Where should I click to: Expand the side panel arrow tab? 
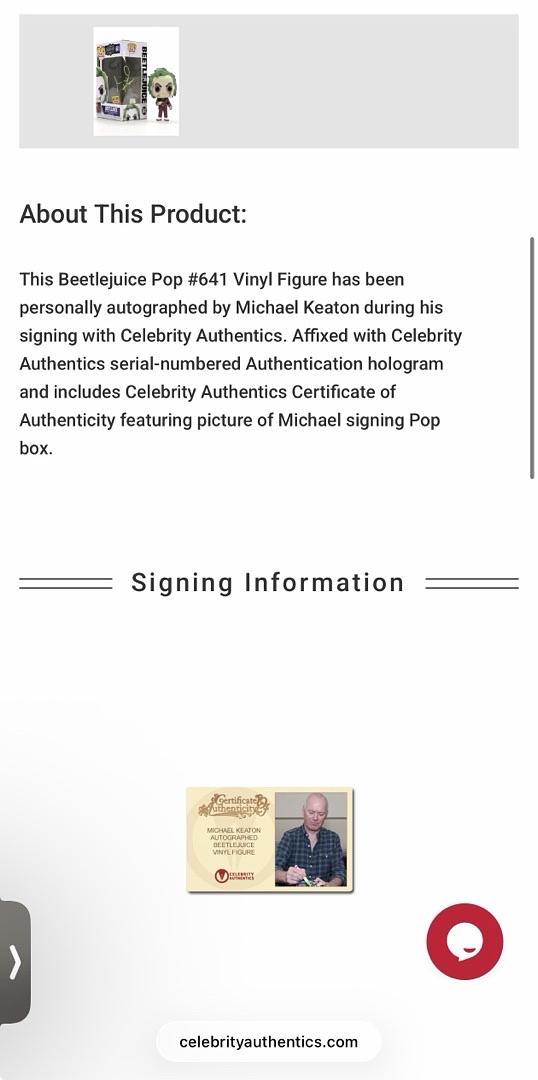(14, 962)
